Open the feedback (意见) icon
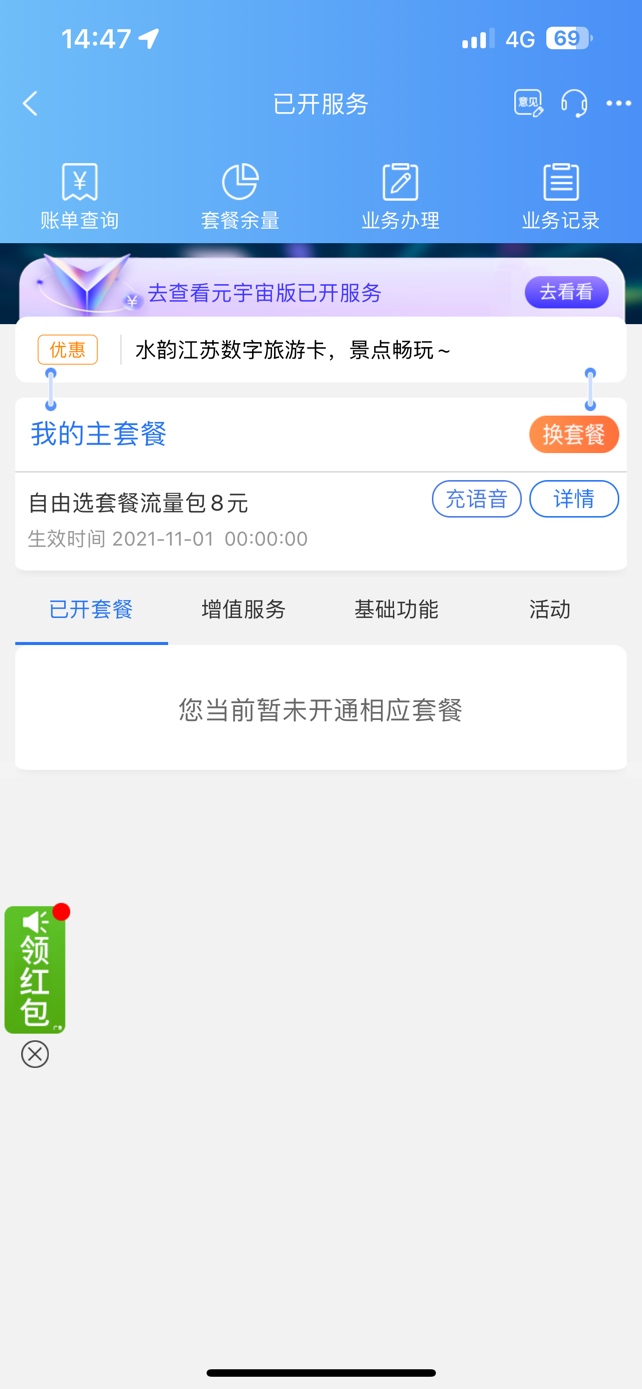This screenshot has height=1389, width=642. click(528, 103)
